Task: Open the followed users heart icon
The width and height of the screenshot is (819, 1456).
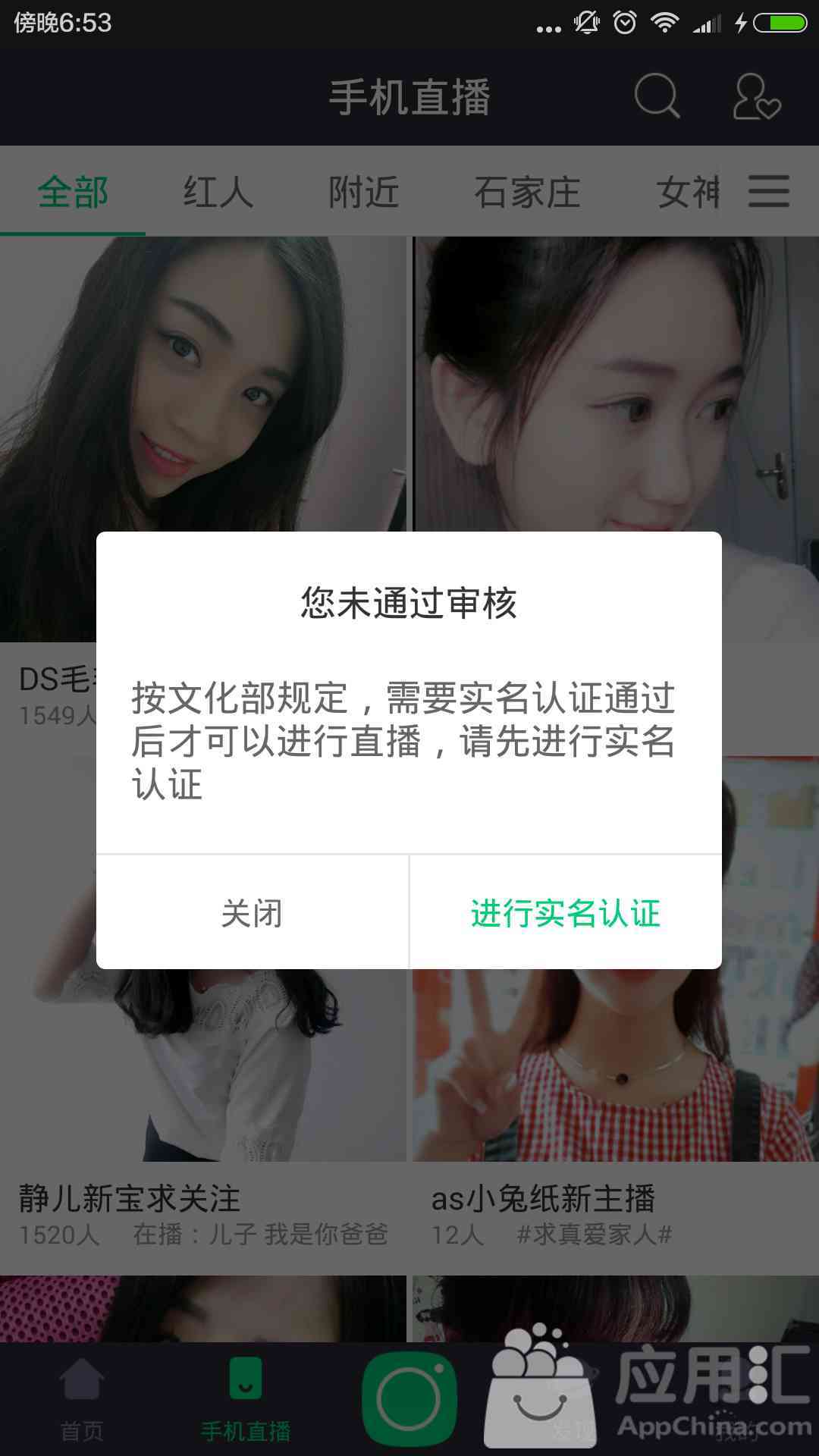Action: pos(756,96)
